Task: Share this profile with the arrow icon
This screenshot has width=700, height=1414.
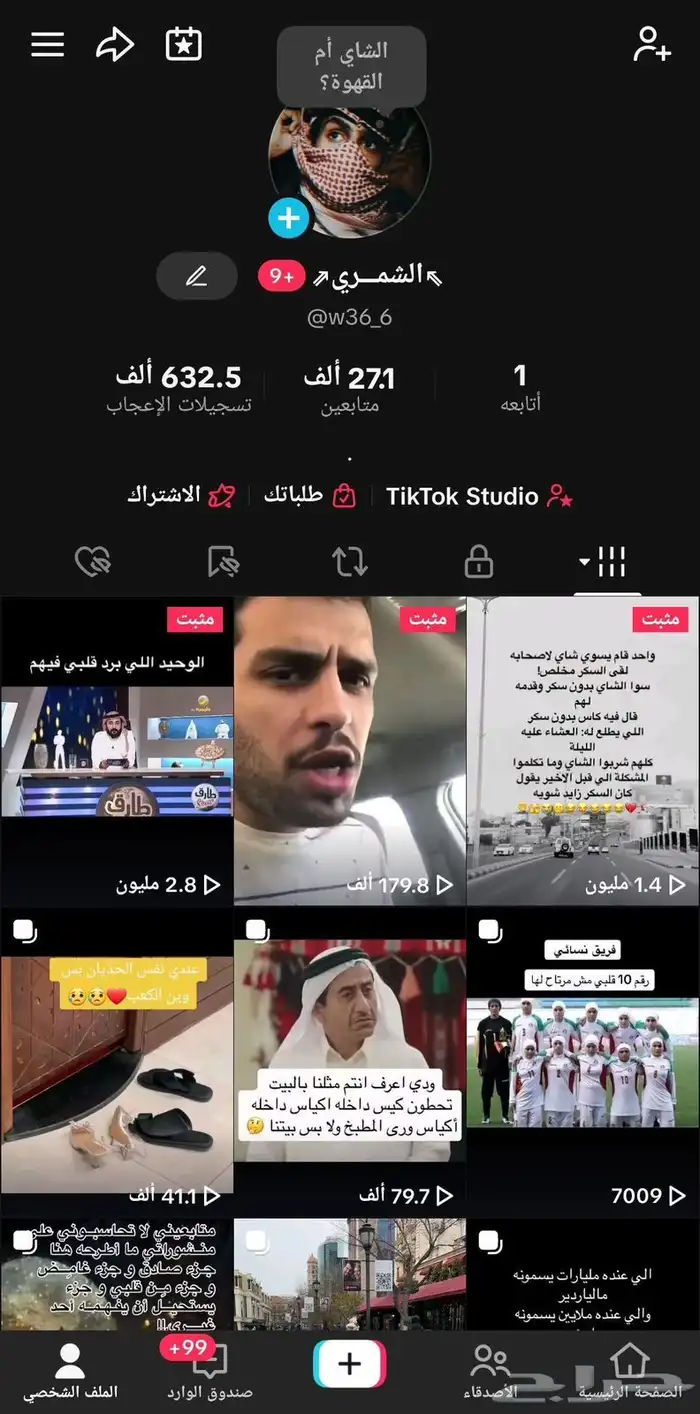Action: pyautogui.click(x=114, y=45)
